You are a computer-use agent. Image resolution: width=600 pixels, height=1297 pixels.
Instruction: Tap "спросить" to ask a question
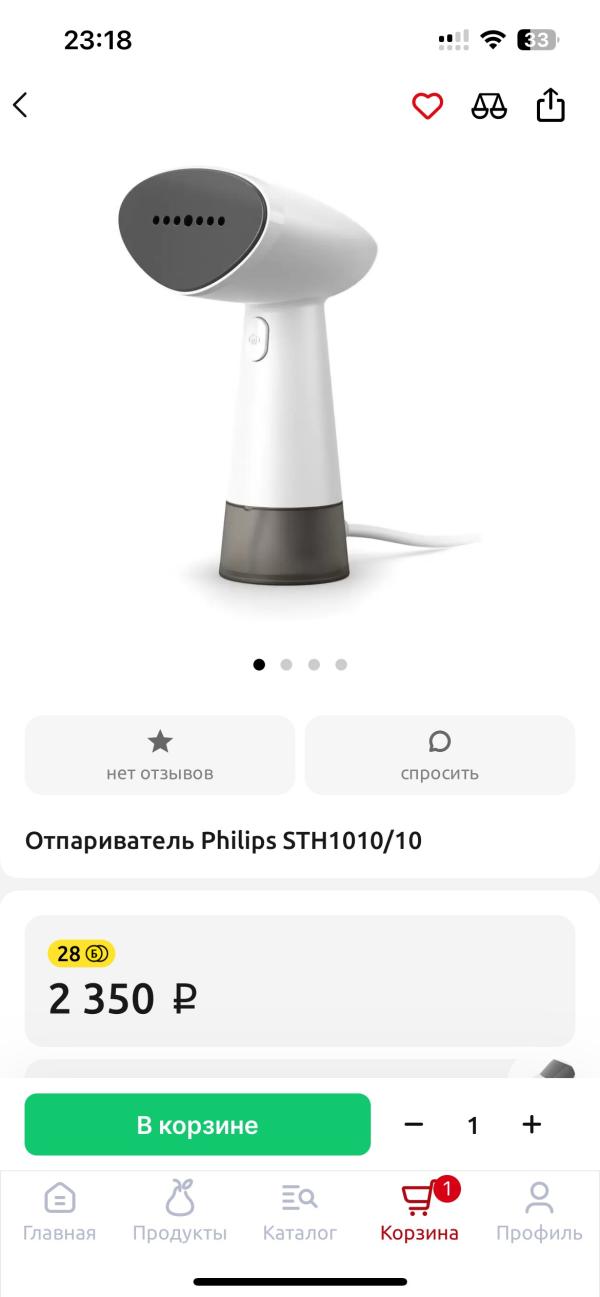click(x=440, y=755)
